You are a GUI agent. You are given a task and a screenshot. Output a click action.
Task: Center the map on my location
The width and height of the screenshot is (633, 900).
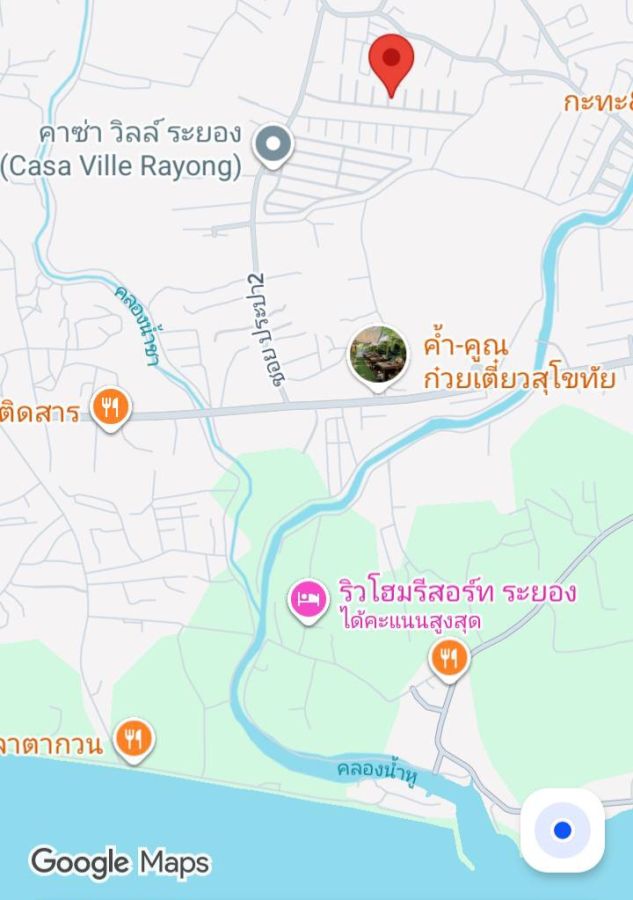(562, 830)
